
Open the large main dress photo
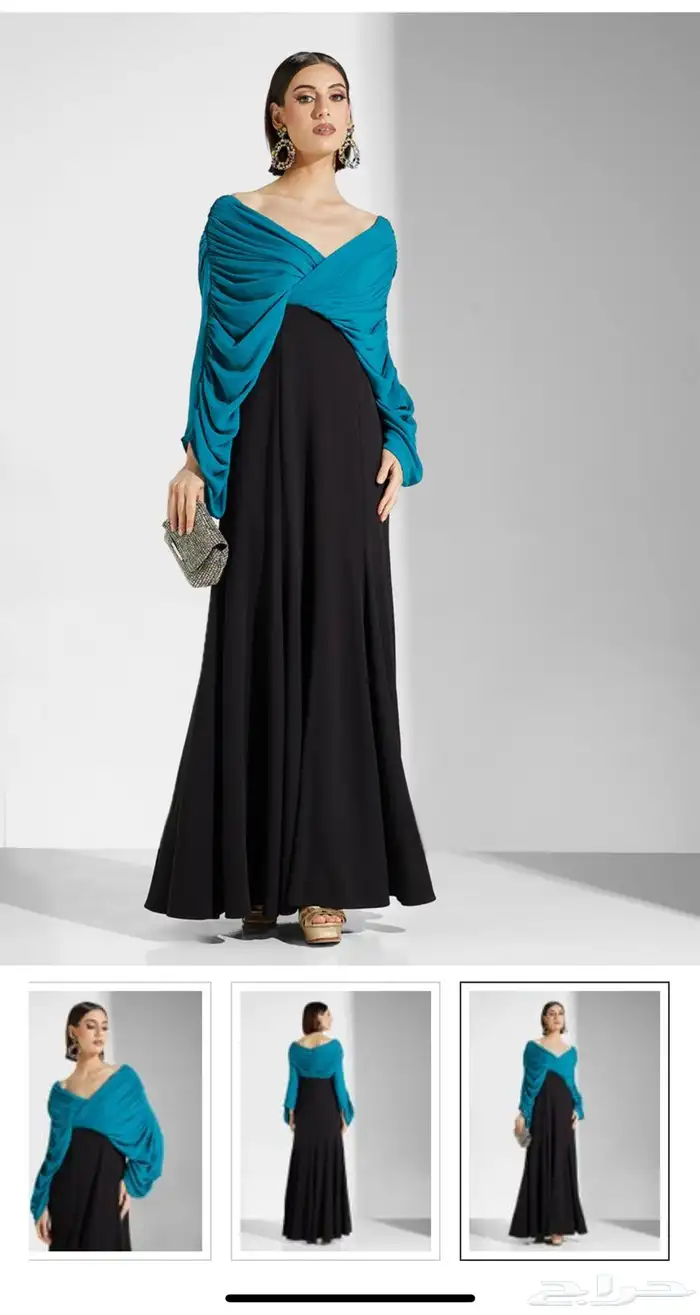tap(350, 488)
